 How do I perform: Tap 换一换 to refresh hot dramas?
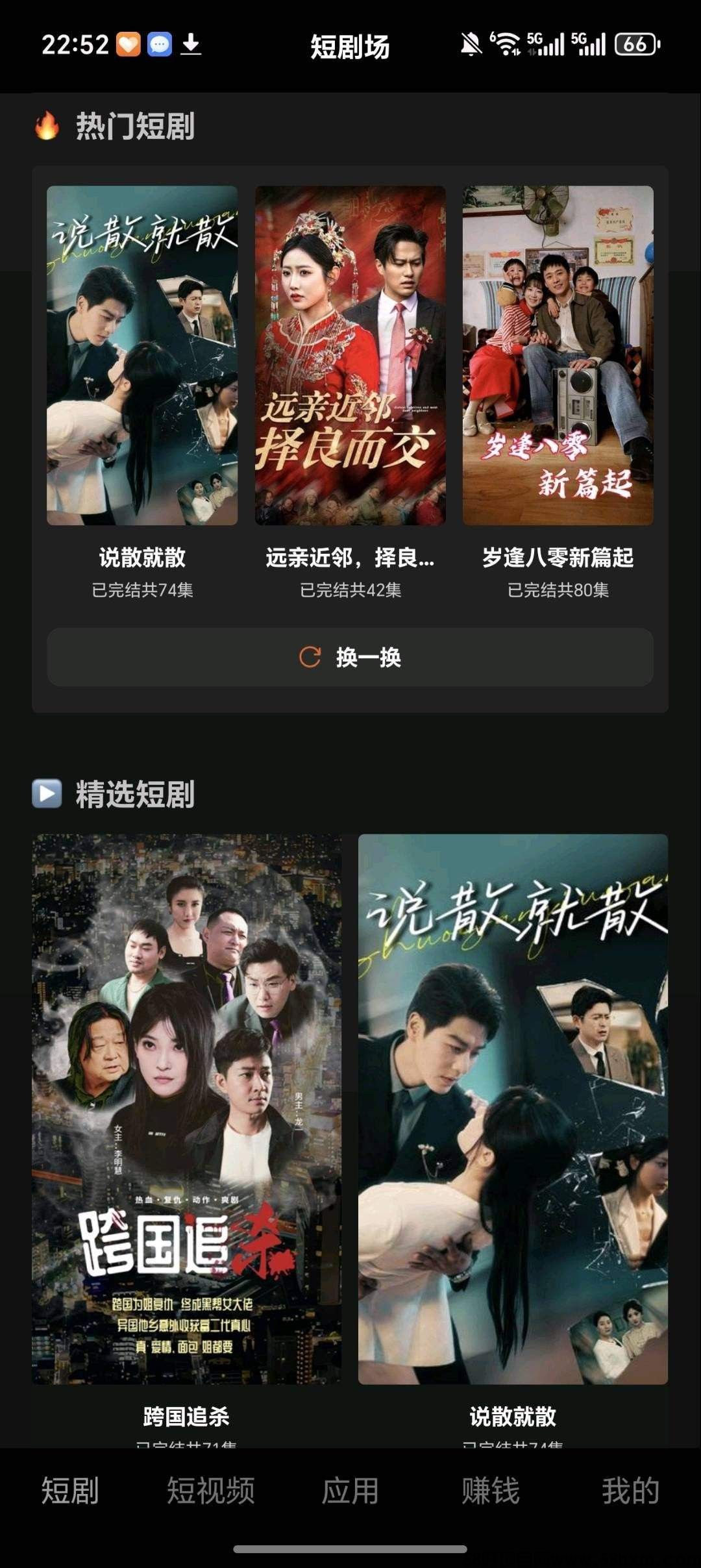click(x=350, y=657)
